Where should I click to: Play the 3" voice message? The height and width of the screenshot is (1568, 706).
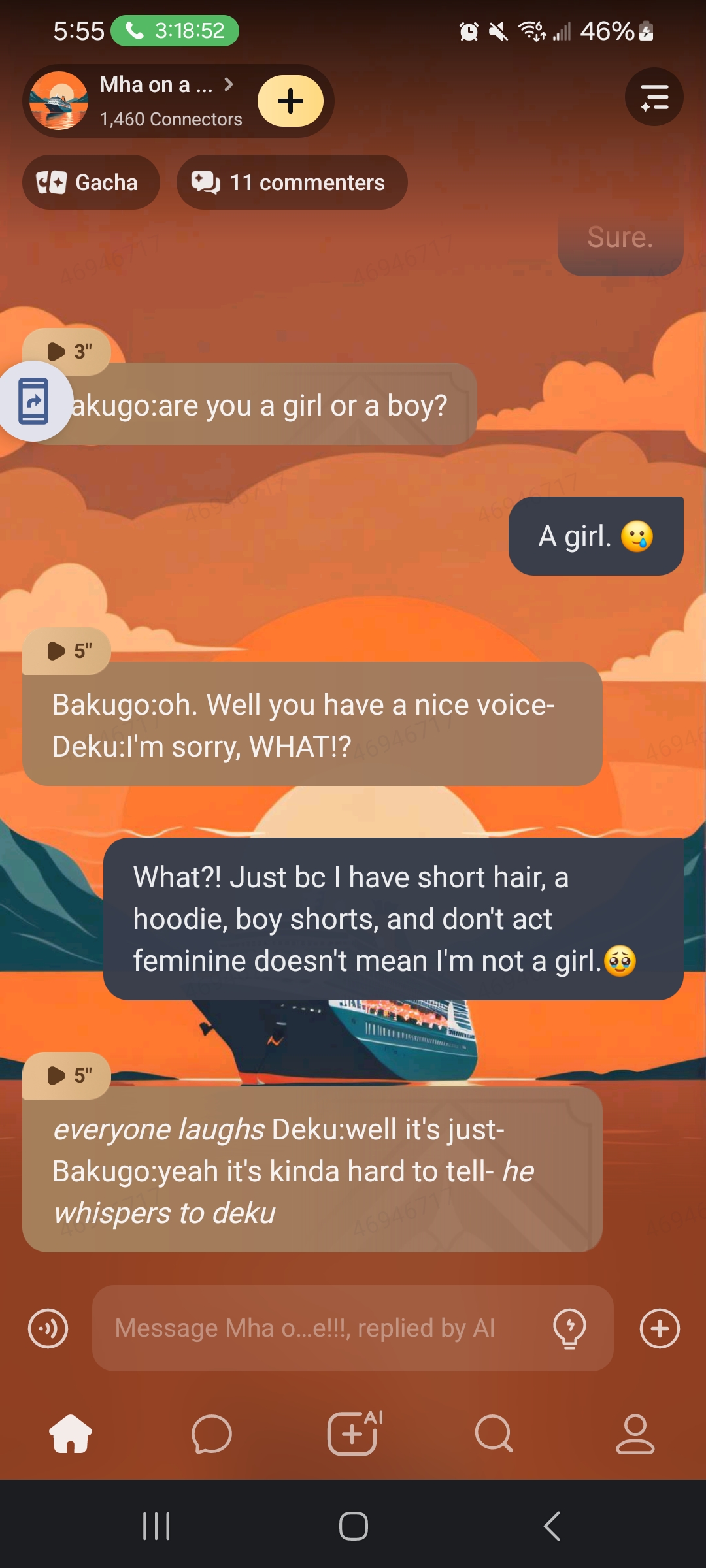click(69, 351)
